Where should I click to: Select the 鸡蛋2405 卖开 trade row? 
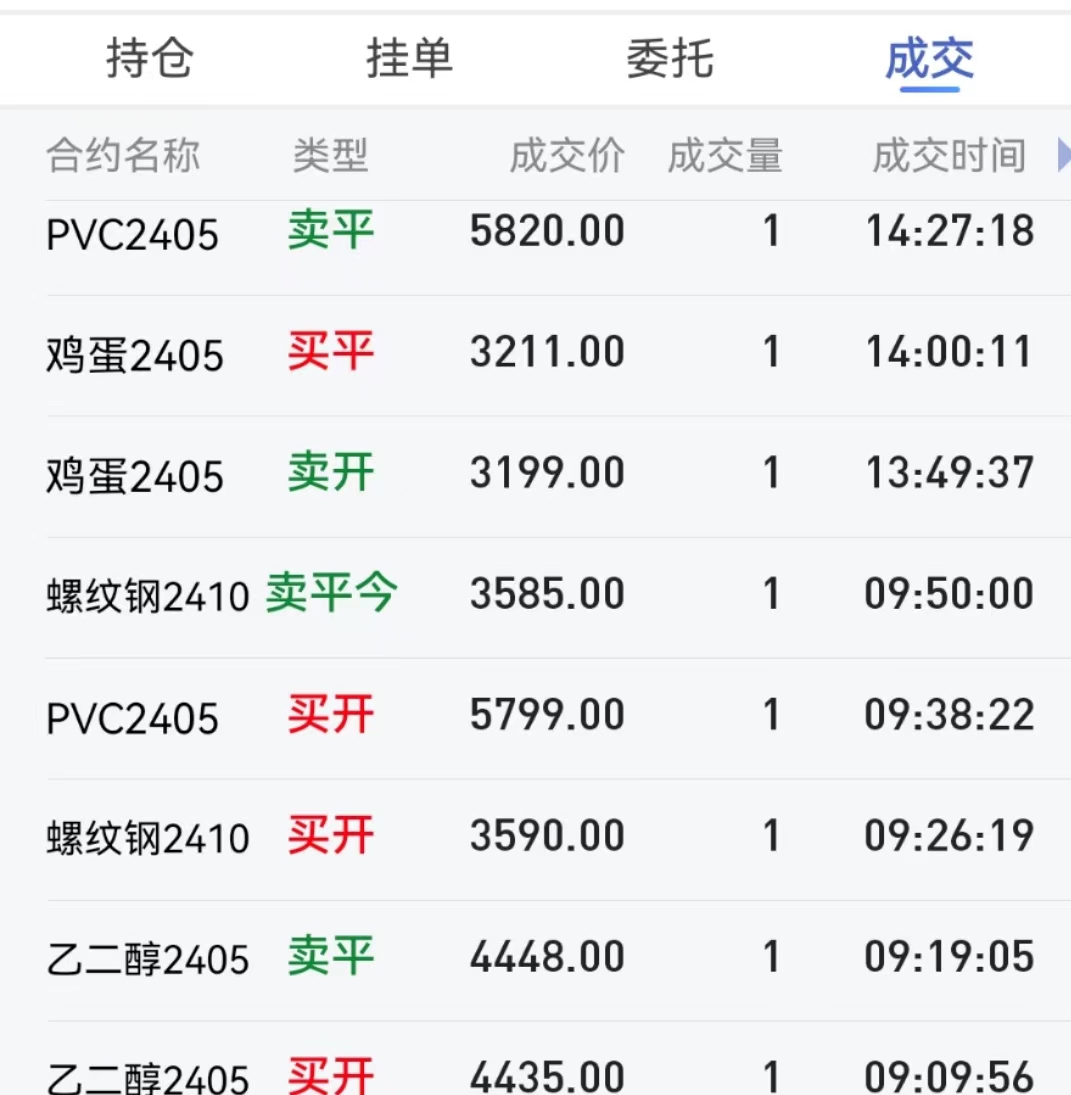(x=540, y=474)
